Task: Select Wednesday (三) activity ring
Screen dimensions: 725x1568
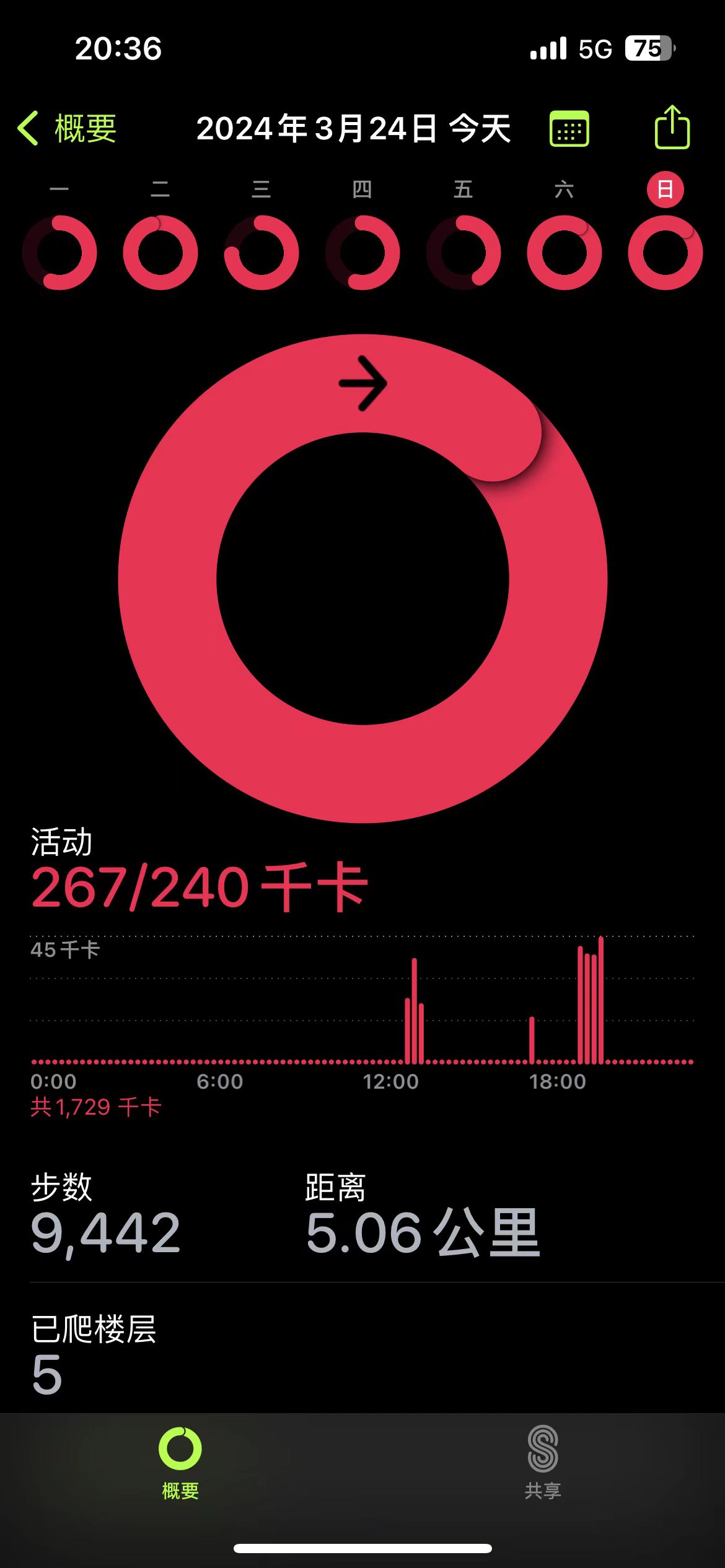Action: tap(261, 252)
